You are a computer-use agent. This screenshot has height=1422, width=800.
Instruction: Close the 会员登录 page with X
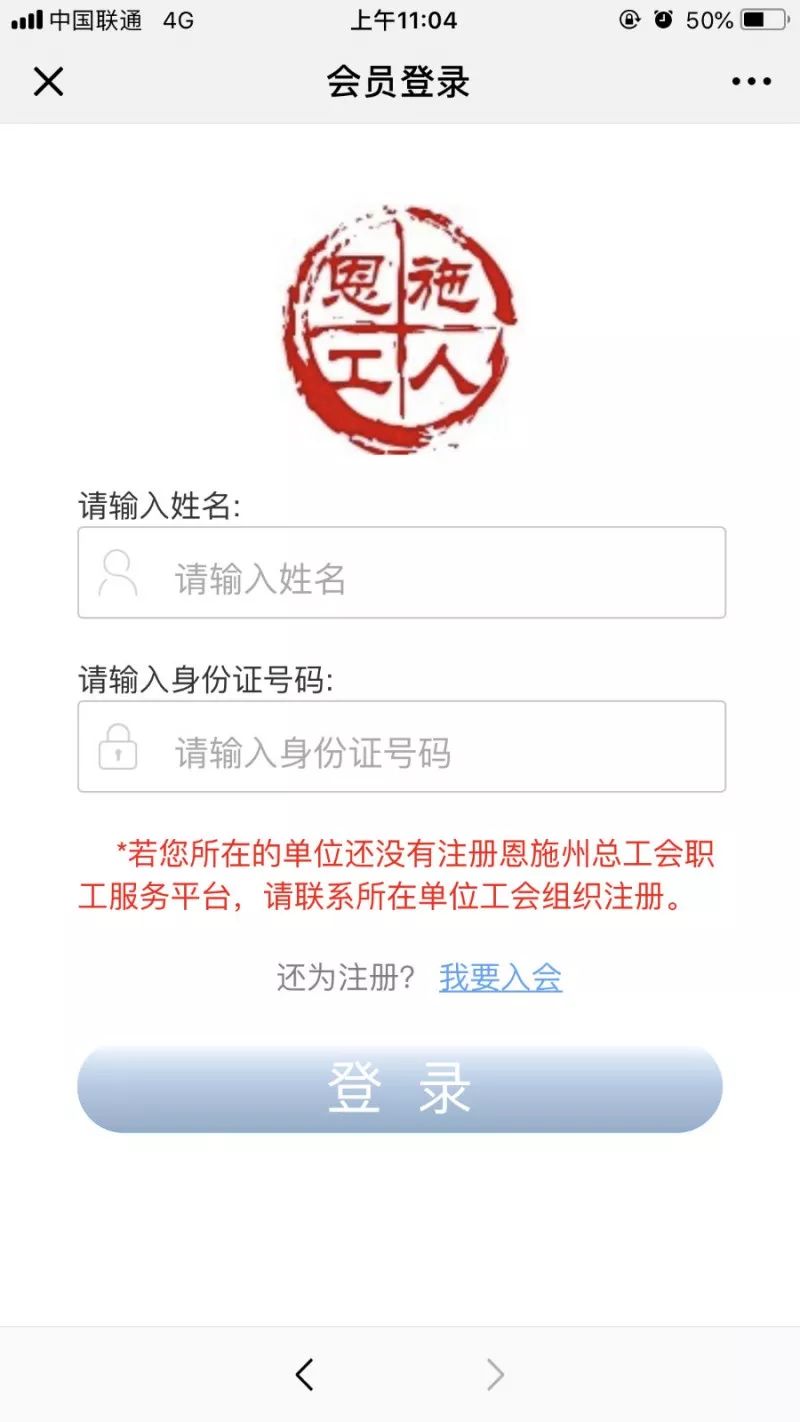(48, 82)
